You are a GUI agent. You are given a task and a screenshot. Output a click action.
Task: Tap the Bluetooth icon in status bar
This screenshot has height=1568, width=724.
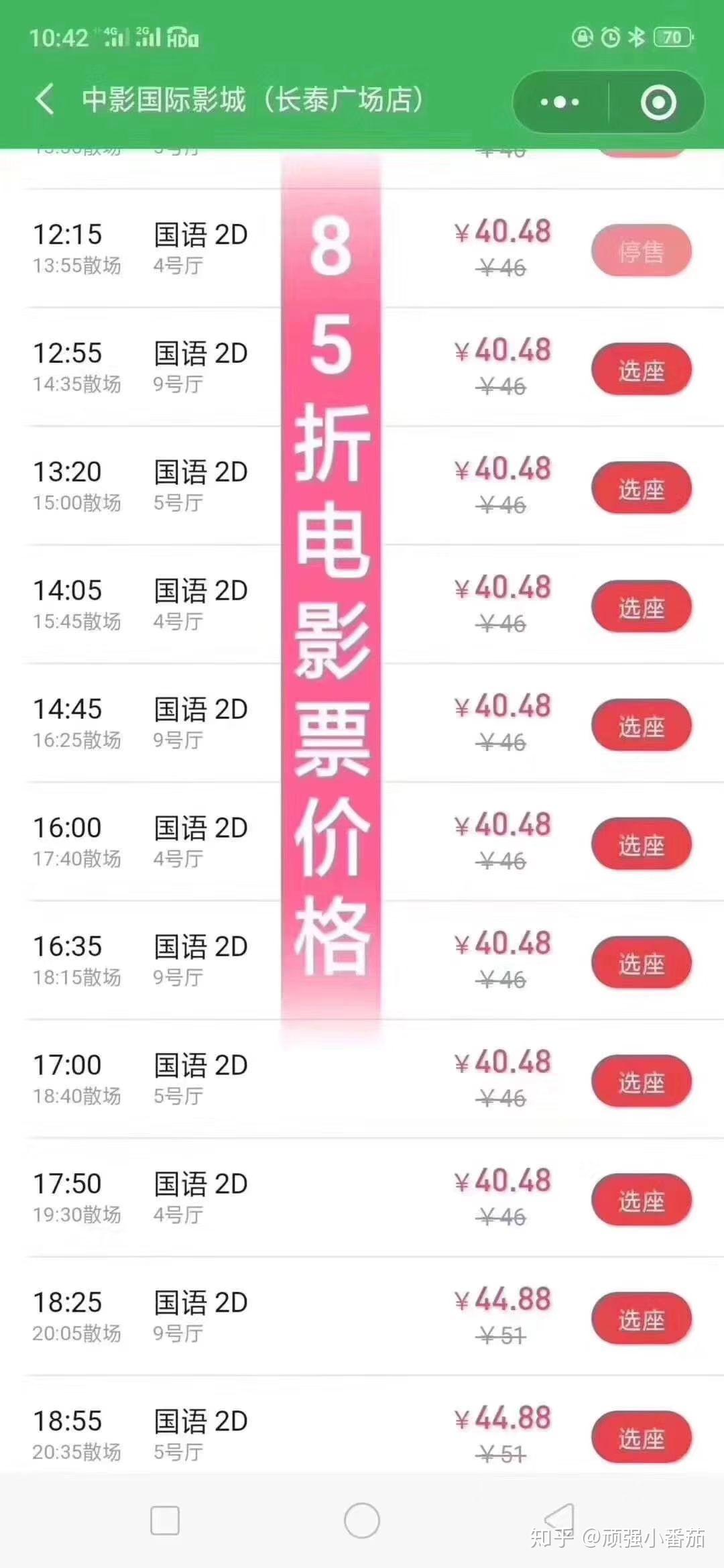[x=638, y=38]
